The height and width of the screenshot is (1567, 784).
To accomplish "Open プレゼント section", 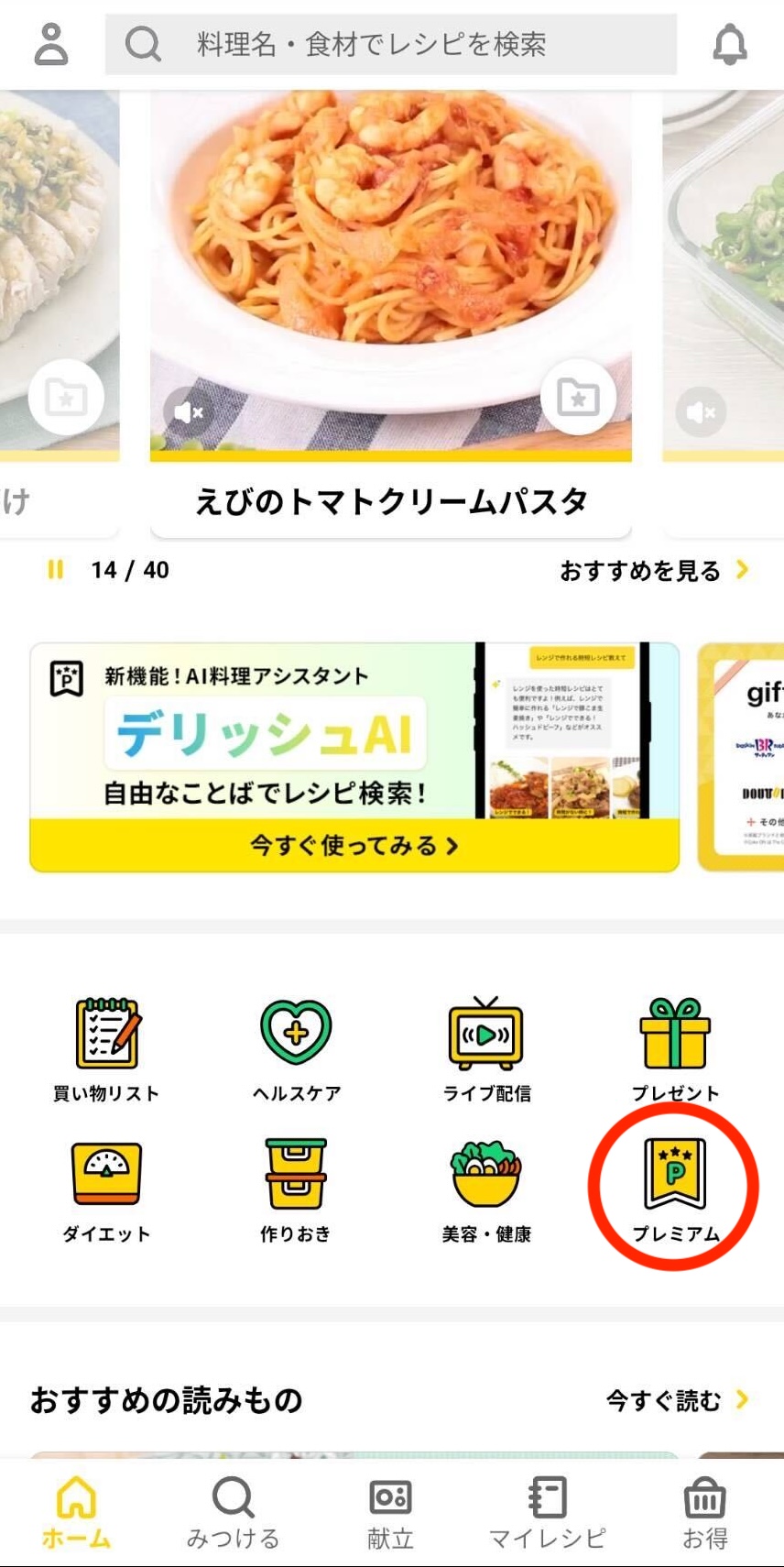I will pyautogui.click(x=675, y=1048).
